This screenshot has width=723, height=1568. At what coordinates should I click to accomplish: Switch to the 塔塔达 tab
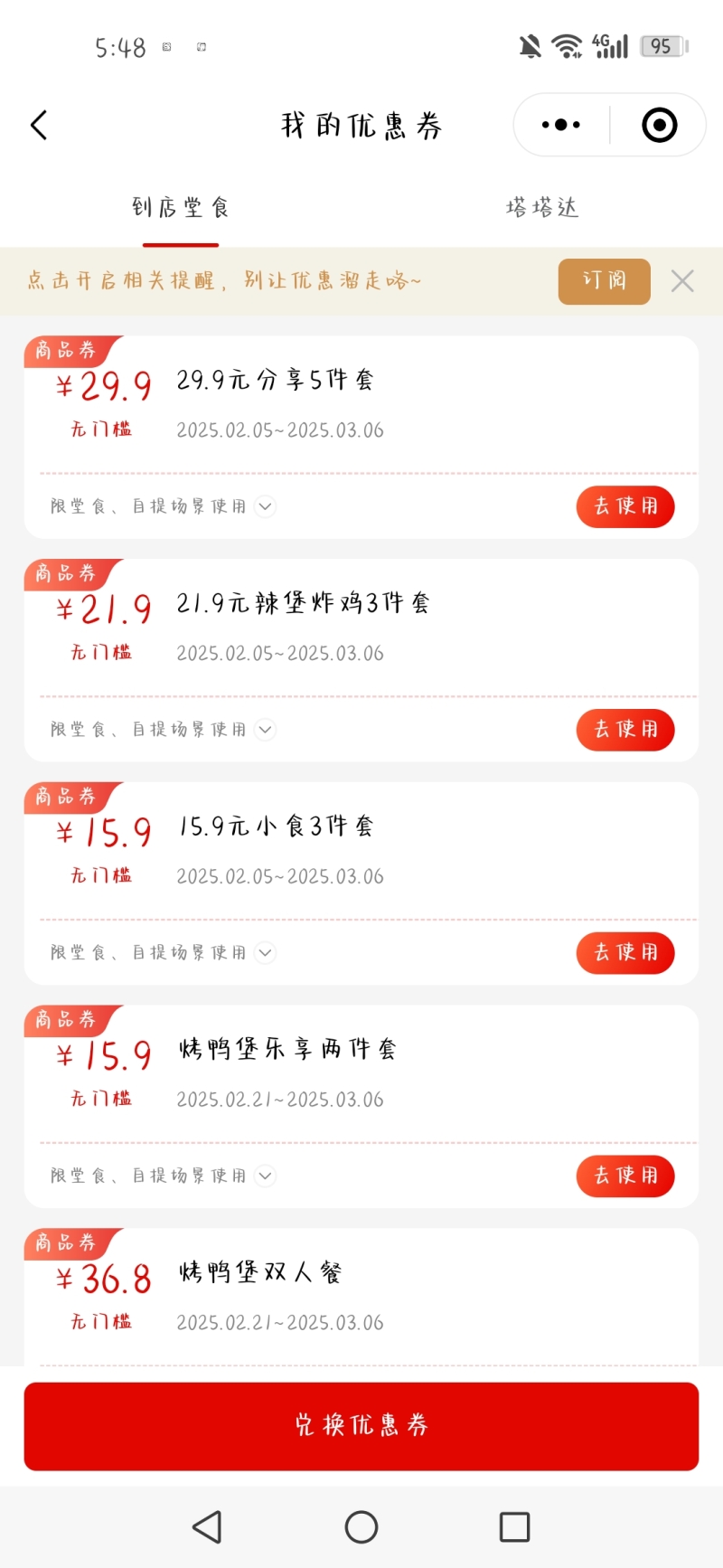tap(541, 208)
